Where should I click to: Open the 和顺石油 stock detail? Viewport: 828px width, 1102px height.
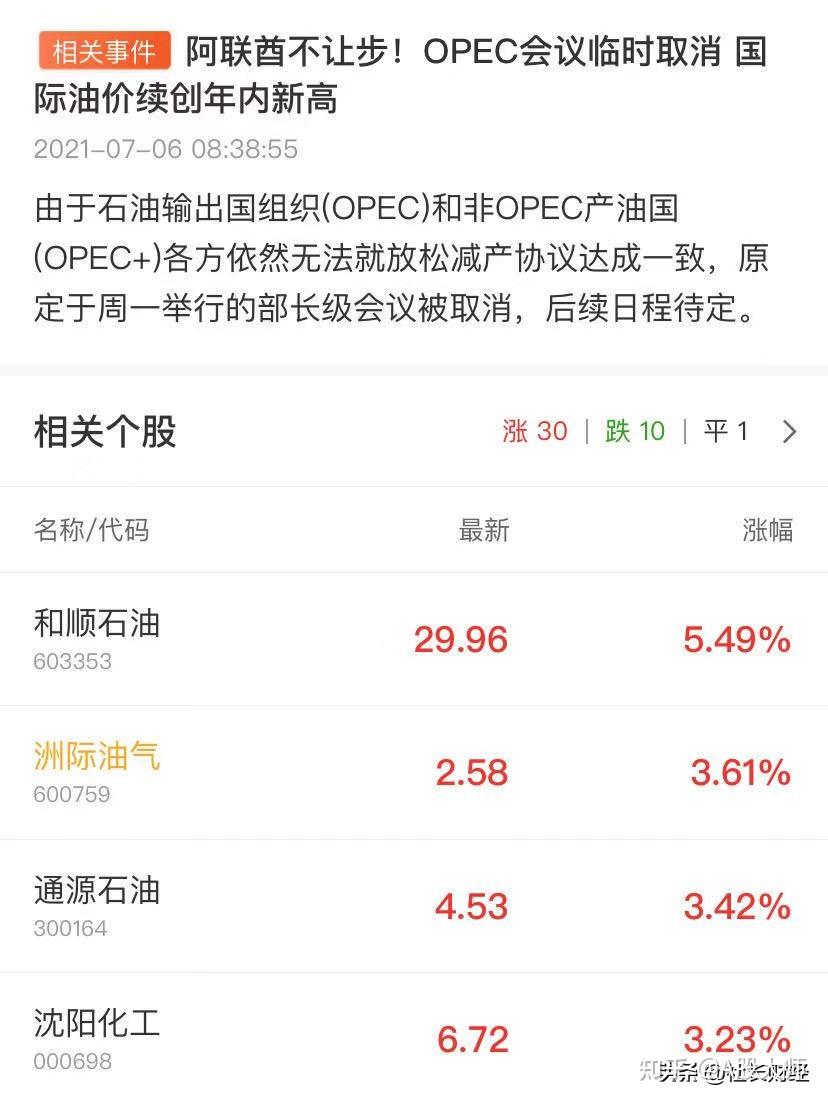point(94,623)
